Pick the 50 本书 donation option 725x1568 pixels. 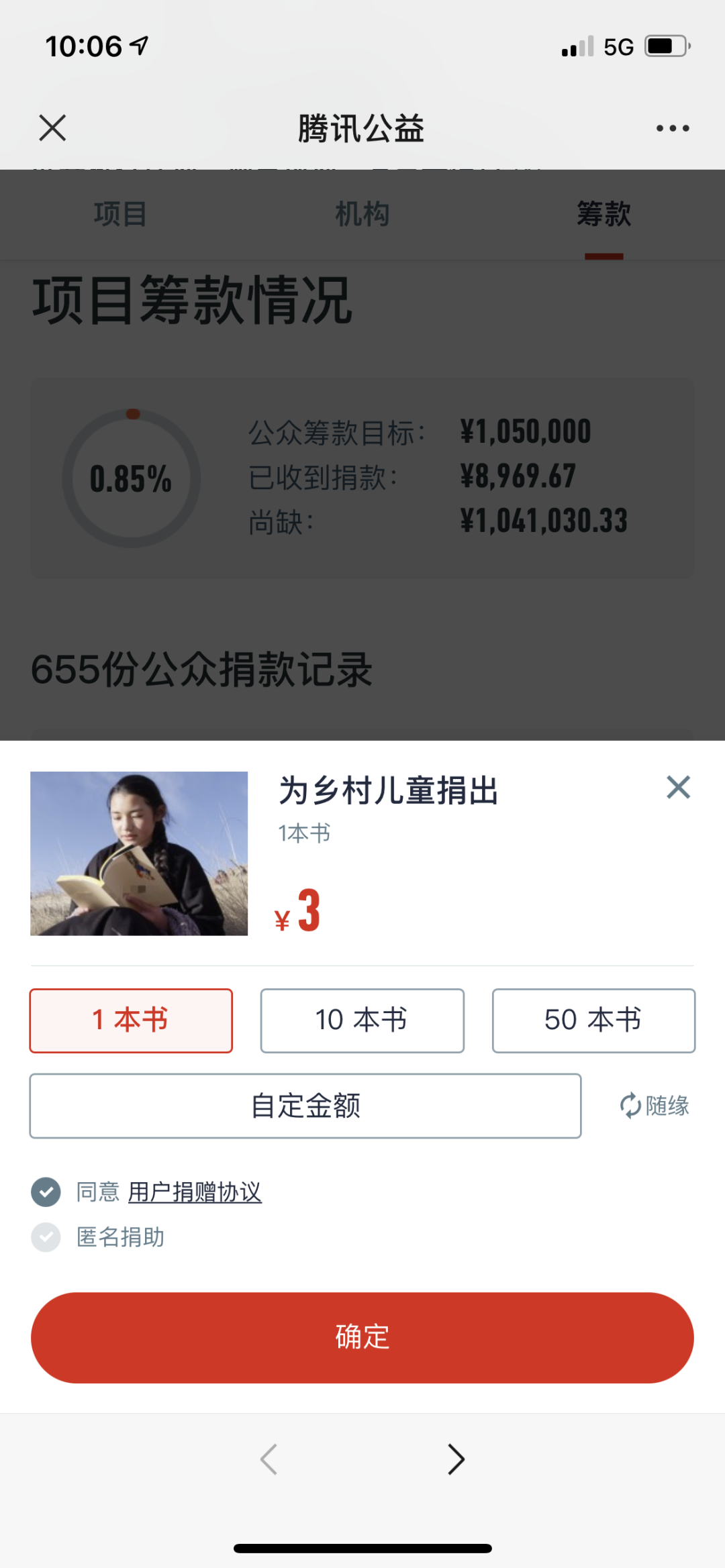[593, 1020]
